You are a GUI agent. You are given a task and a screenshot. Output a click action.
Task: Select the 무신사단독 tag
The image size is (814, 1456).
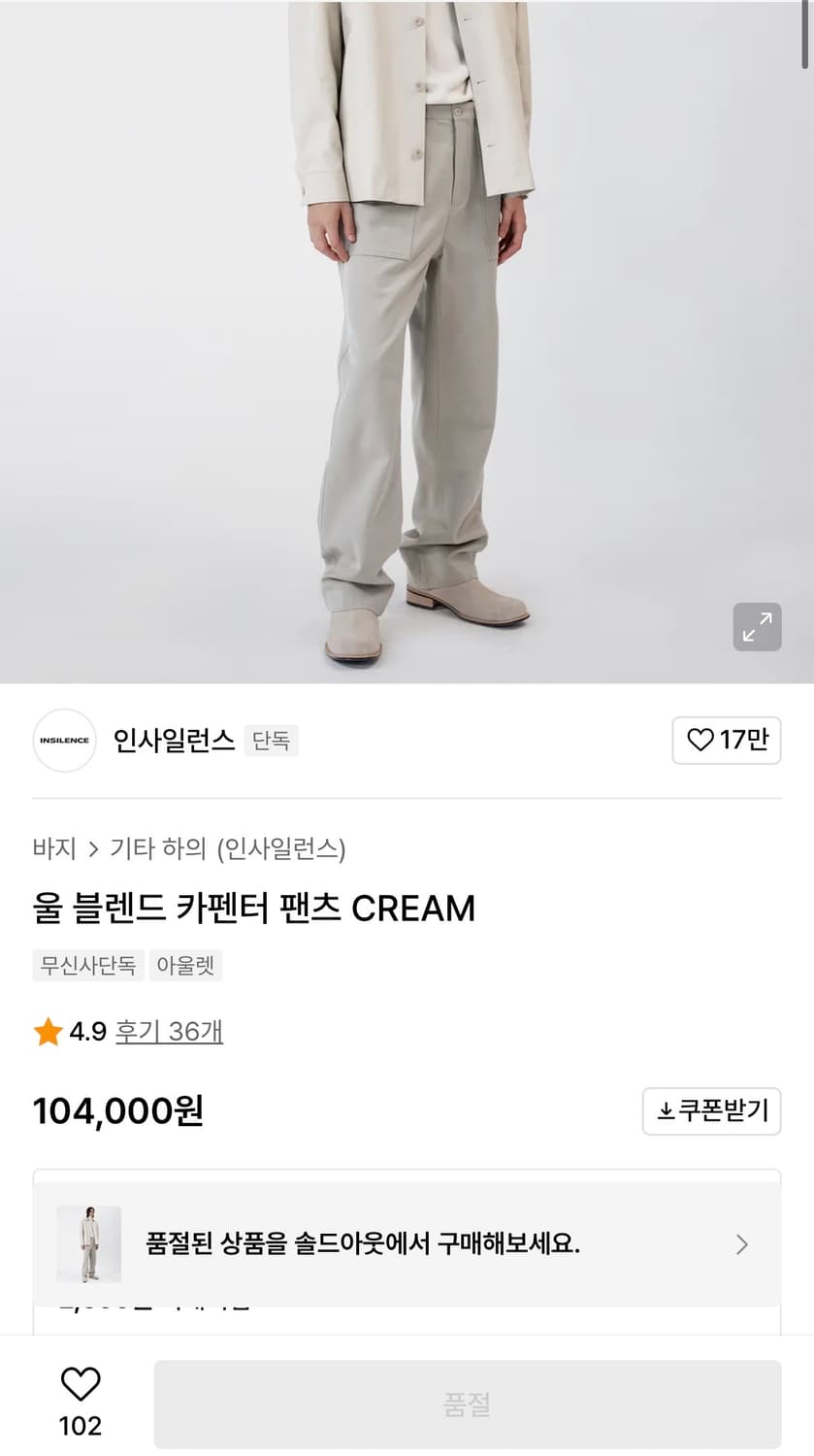tap(87, 965)
